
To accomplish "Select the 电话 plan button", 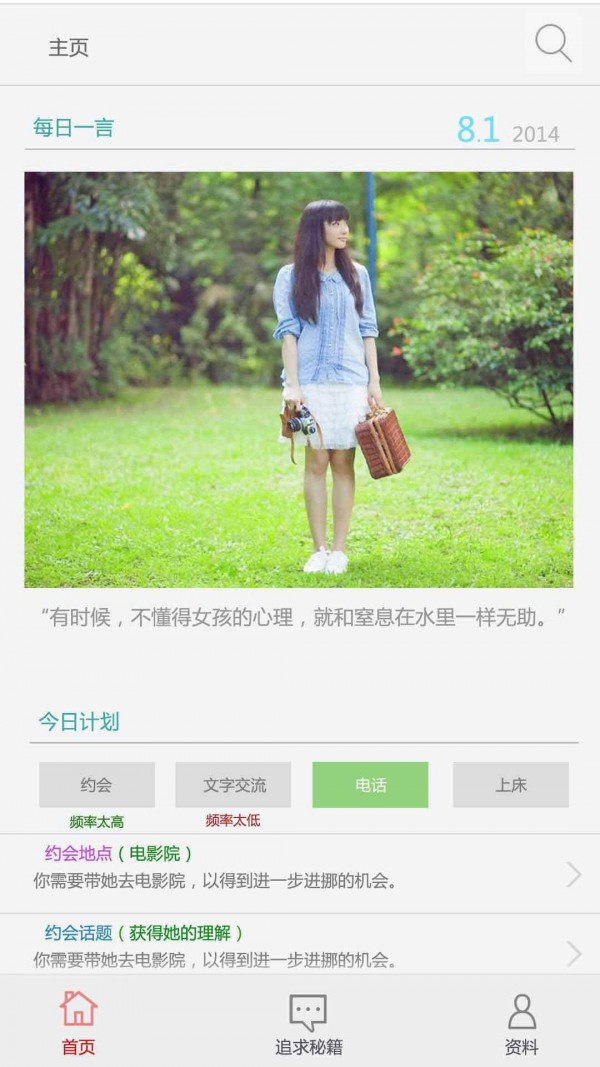I will 370,785.
